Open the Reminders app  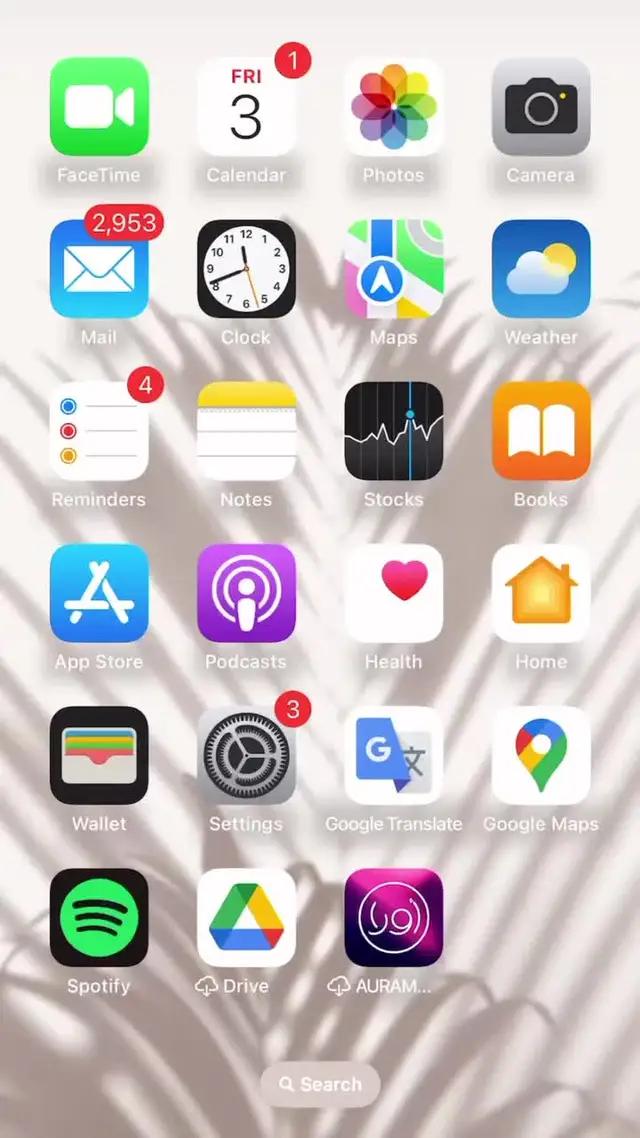tap(99, 431)
